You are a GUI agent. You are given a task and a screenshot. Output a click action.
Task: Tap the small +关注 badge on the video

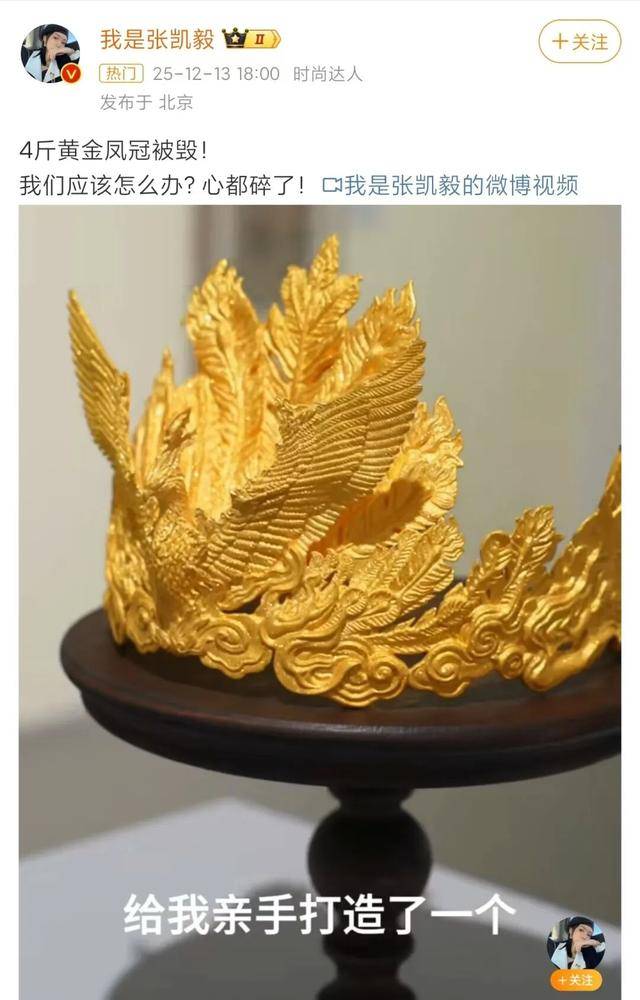pyautogui.click(x=576, y=980)
